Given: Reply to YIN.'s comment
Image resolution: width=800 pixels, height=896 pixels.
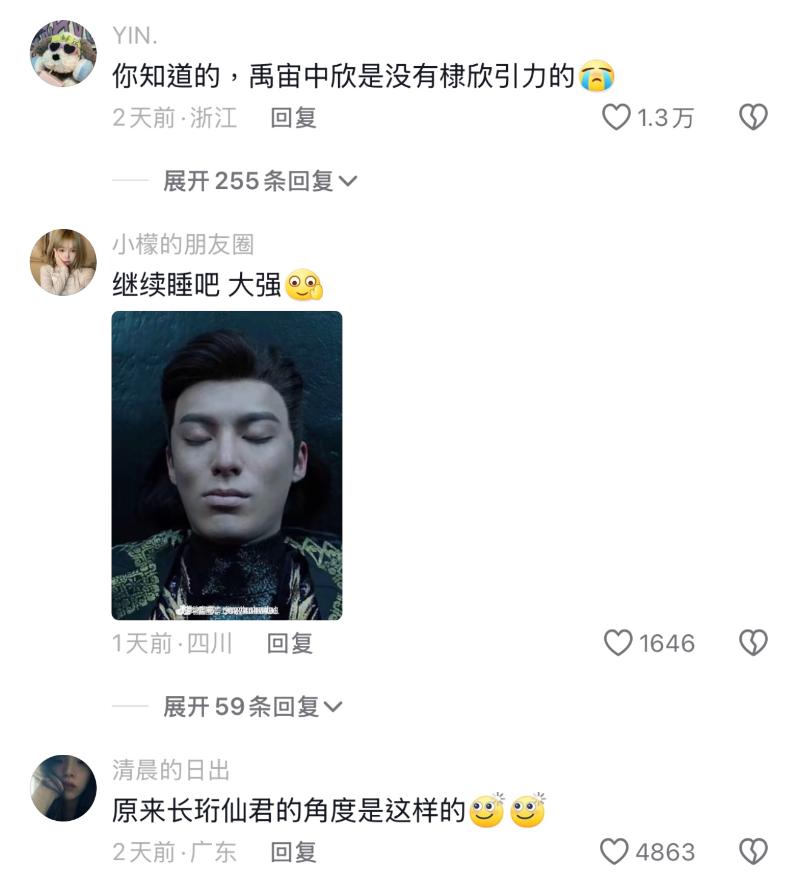Looking at the screenshot, I should [293, 118].
